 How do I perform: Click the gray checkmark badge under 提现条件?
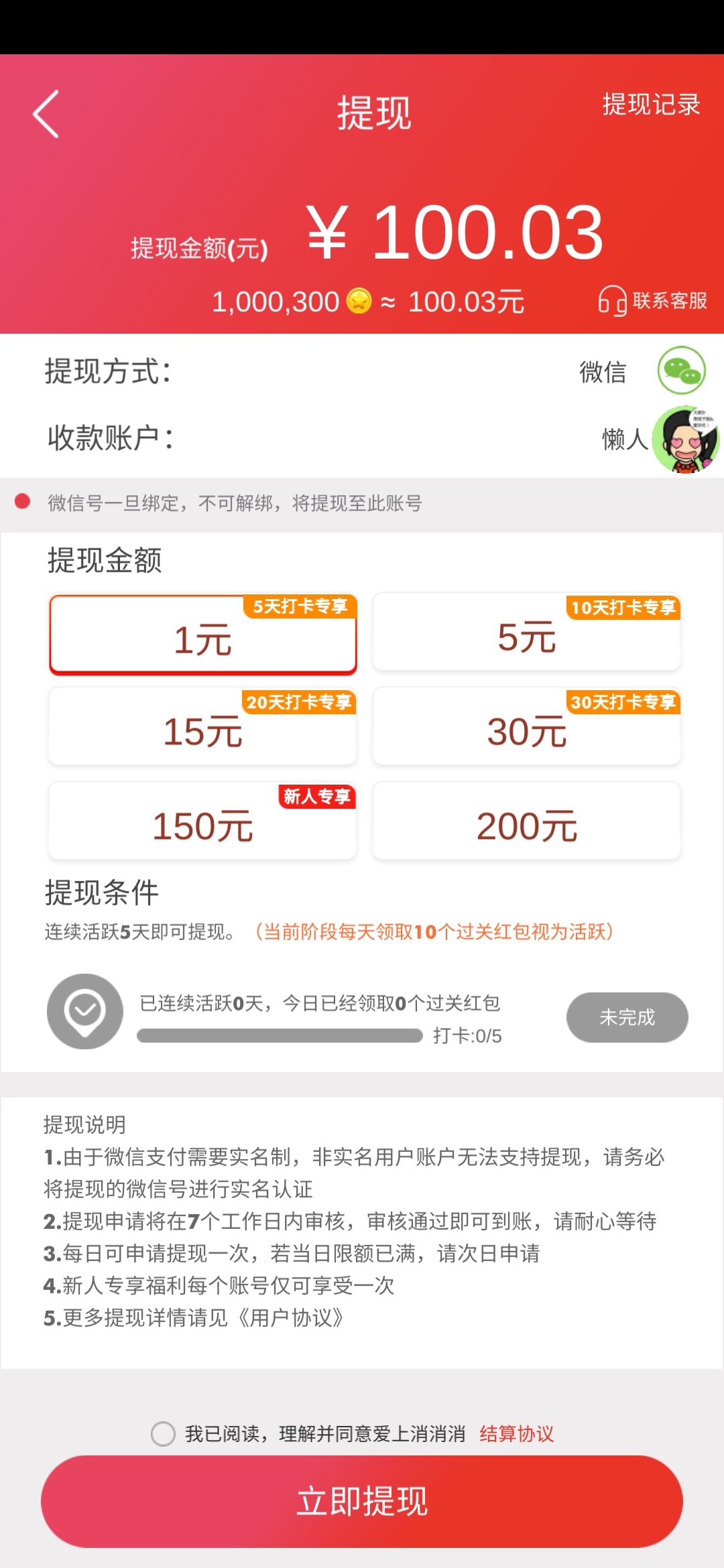[84, 1012]
